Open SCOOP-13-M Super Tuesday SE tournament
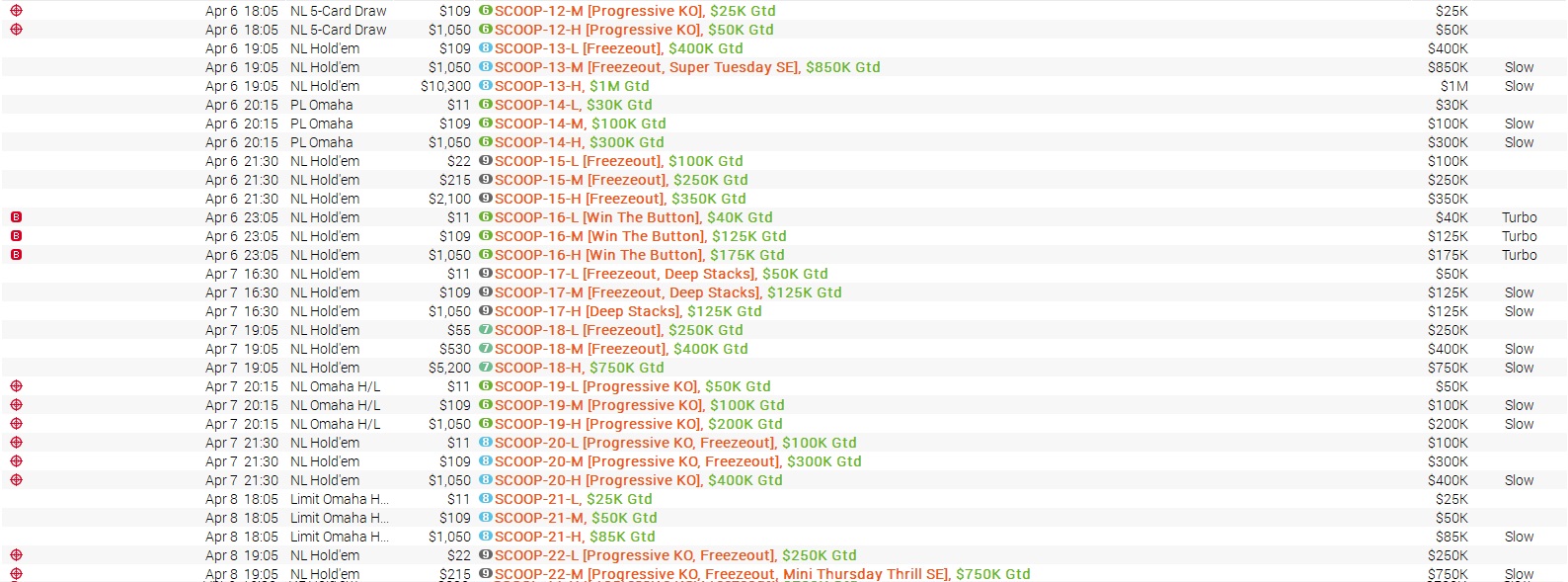 [687, 67]
